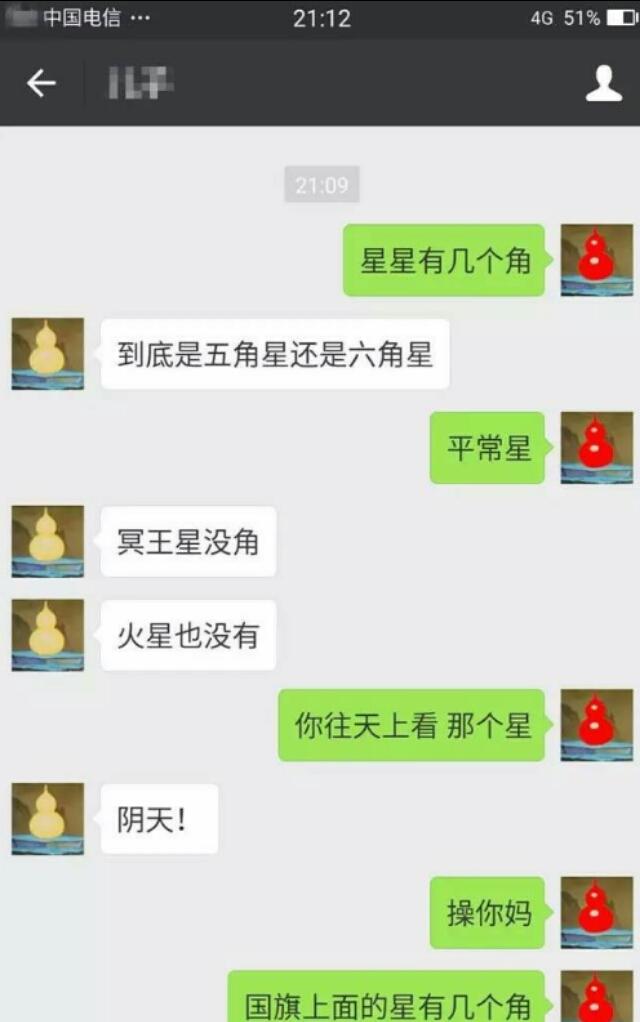Open the contact profile icon
Image resolution: width=640 pixels, height=1022 pixels.
[x=603, y=83]
